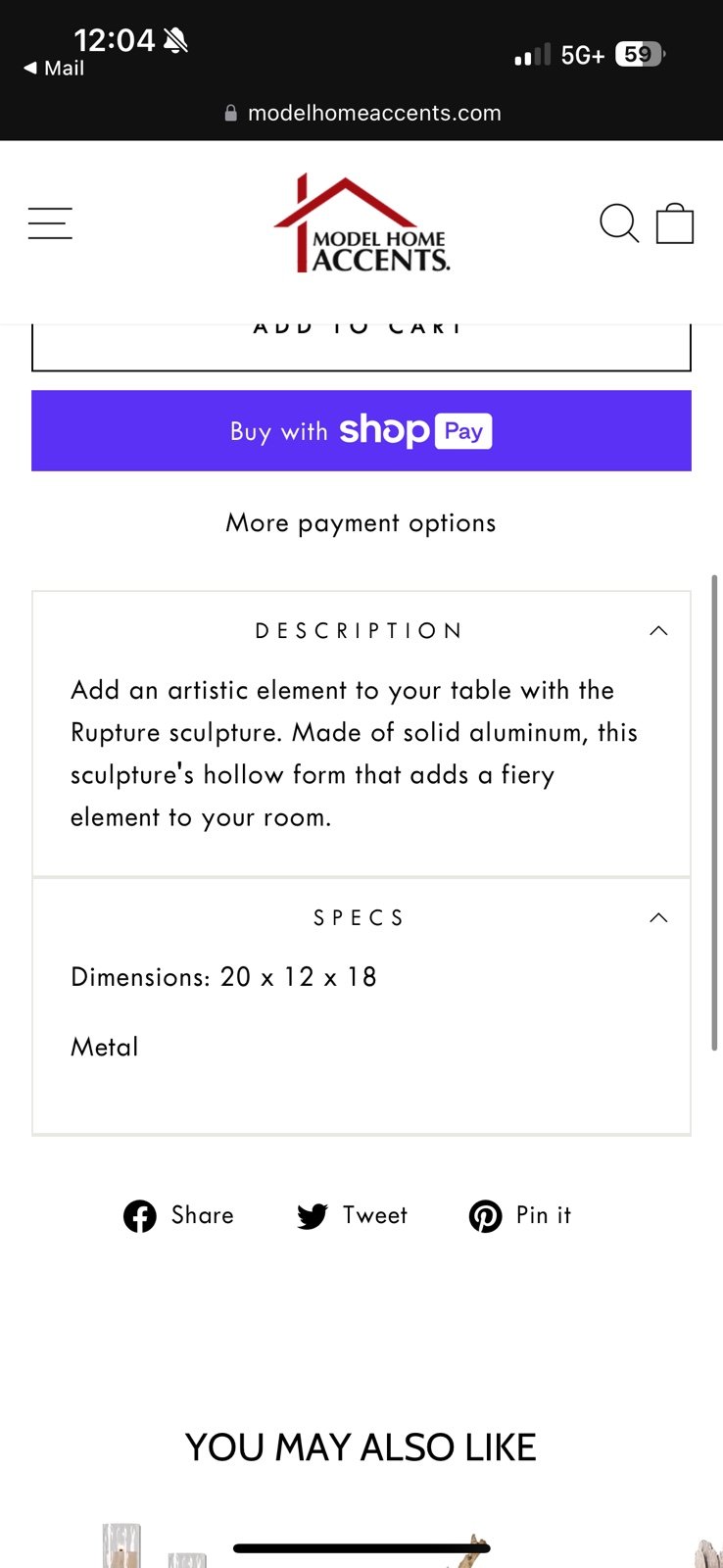Open the site search
This screenshot has width=723, height=1568.
pyautogui.click(x=619, y=223)
